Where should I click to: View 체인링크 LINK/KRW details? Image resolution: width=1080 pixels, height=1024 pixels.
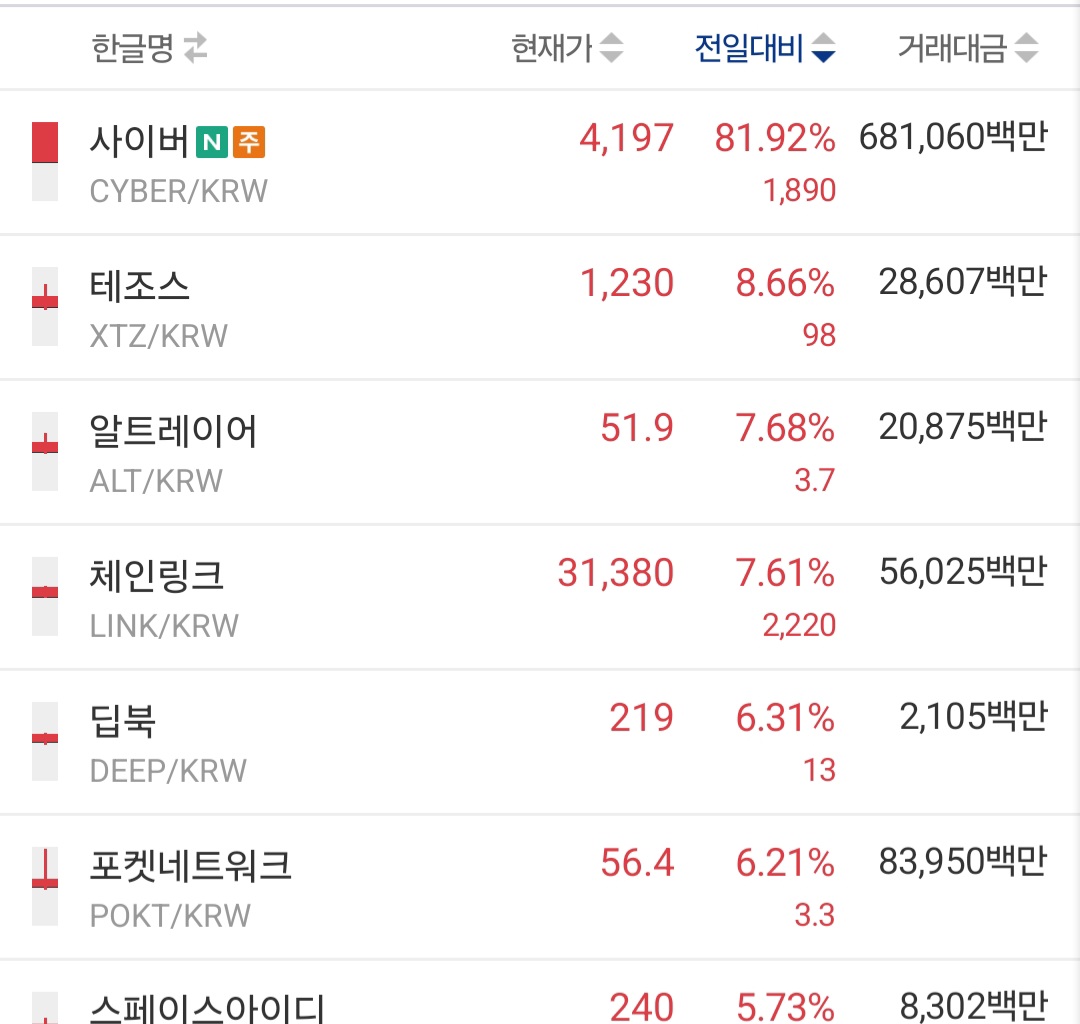pyautogui.click(x=540, y=598)
